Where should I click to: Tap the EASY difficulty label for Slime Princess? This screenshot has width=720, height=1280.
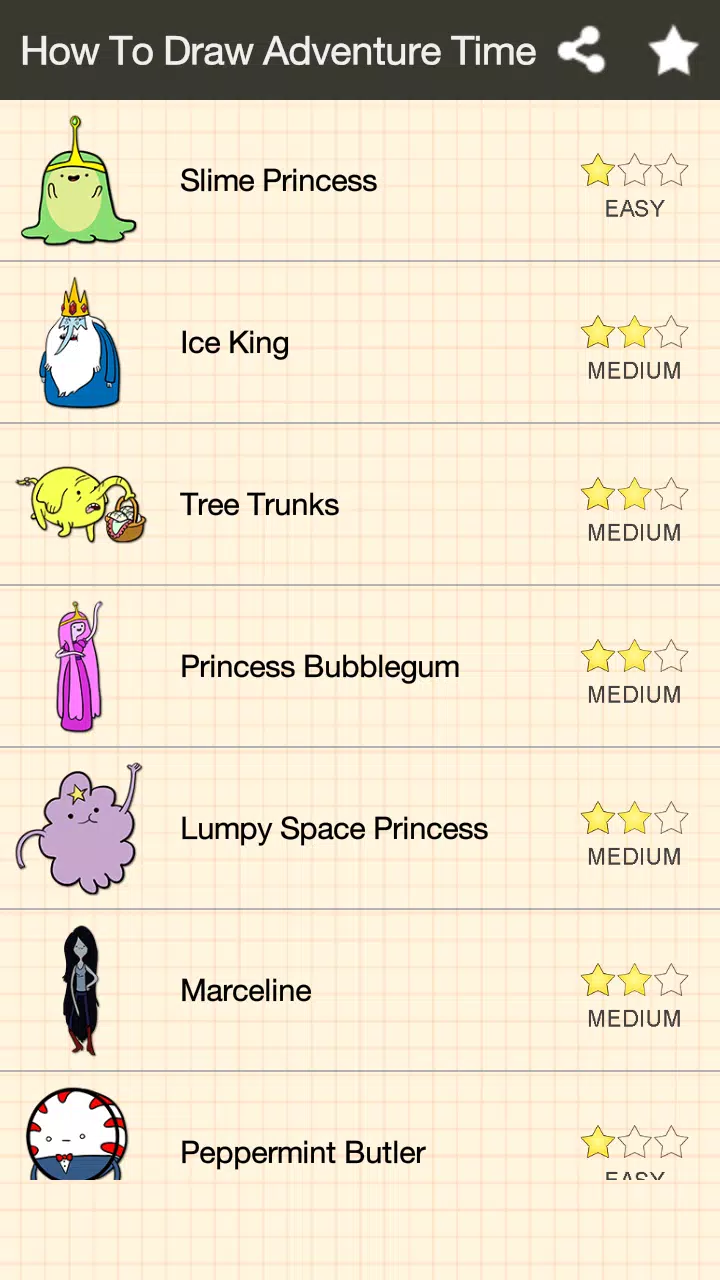[634, 208]
